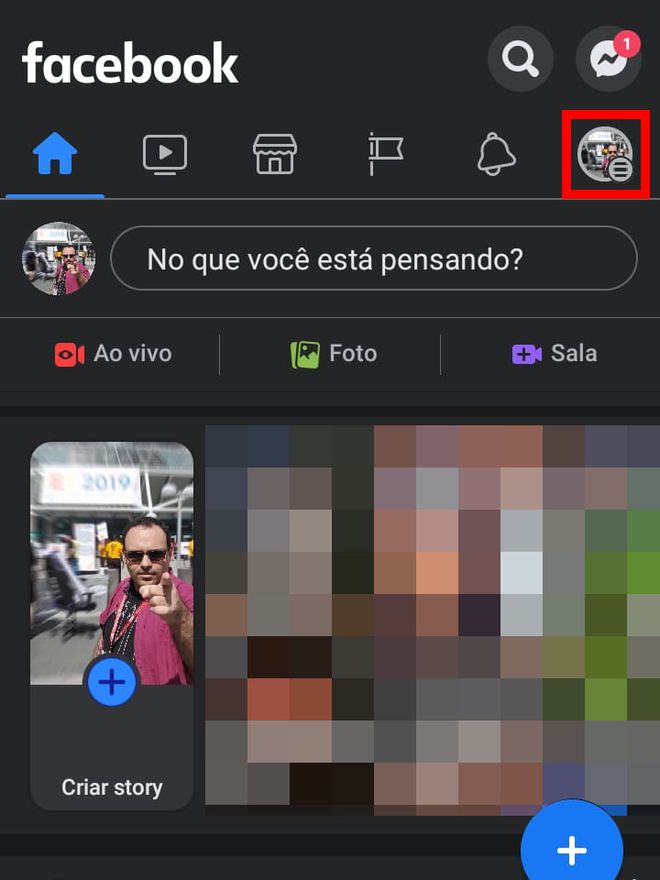This screenshot has width=660, height=880.
Task: Tap the blue plus floating button
Action: click(x=572, y=850)
